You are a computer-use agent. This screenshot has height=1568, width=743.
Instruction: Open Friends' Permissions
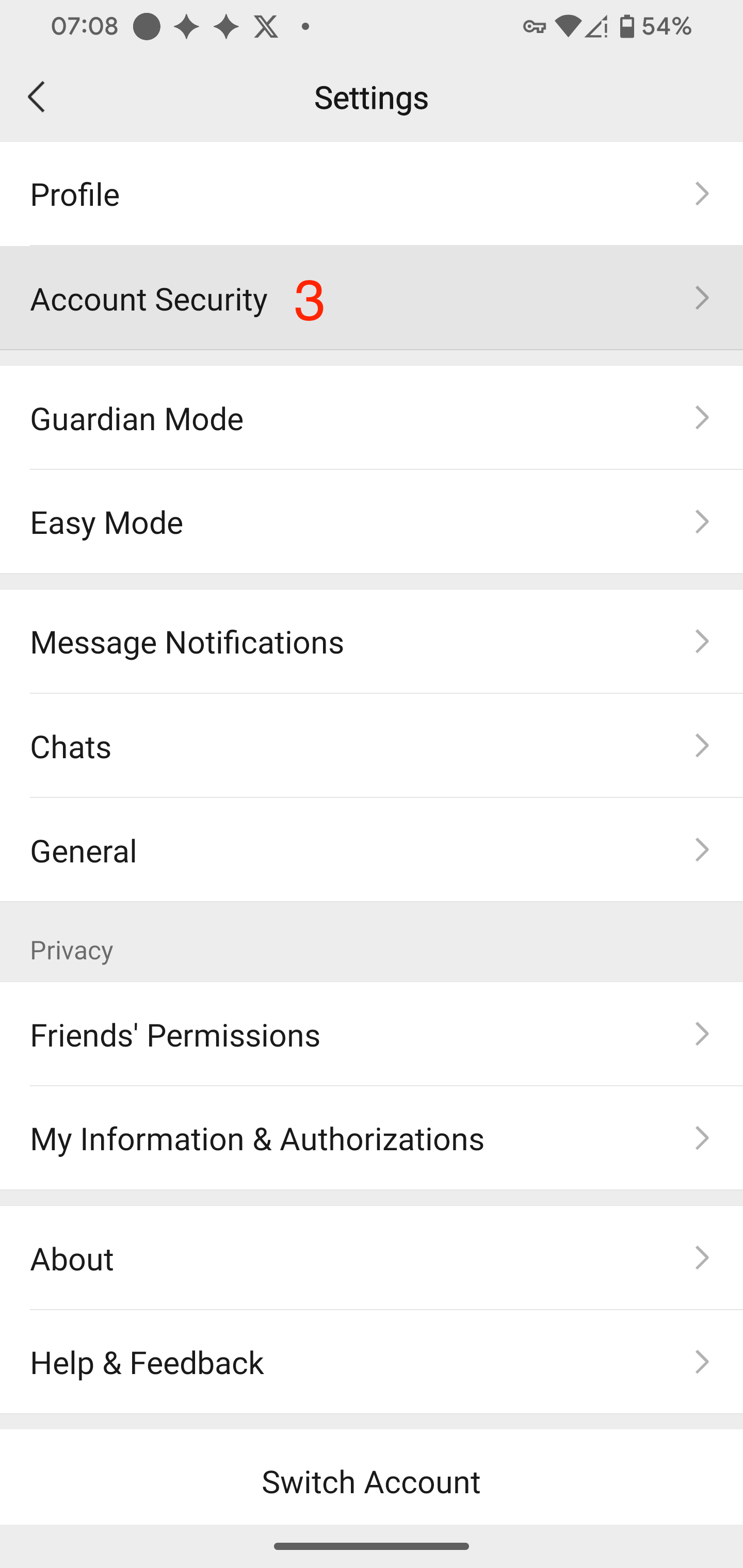tap(372, 1035)
